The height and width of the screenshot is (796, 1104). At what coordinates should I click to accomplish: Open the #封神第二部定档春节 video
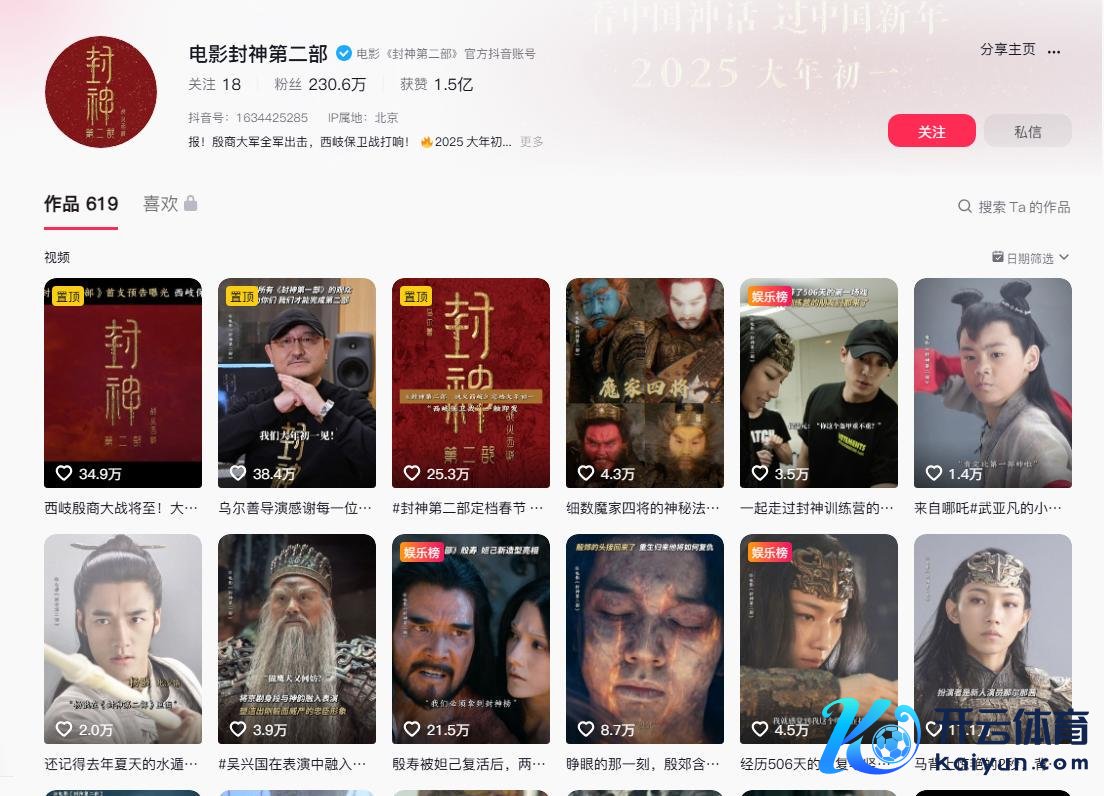pyautogui.click(x=471, y=382)
